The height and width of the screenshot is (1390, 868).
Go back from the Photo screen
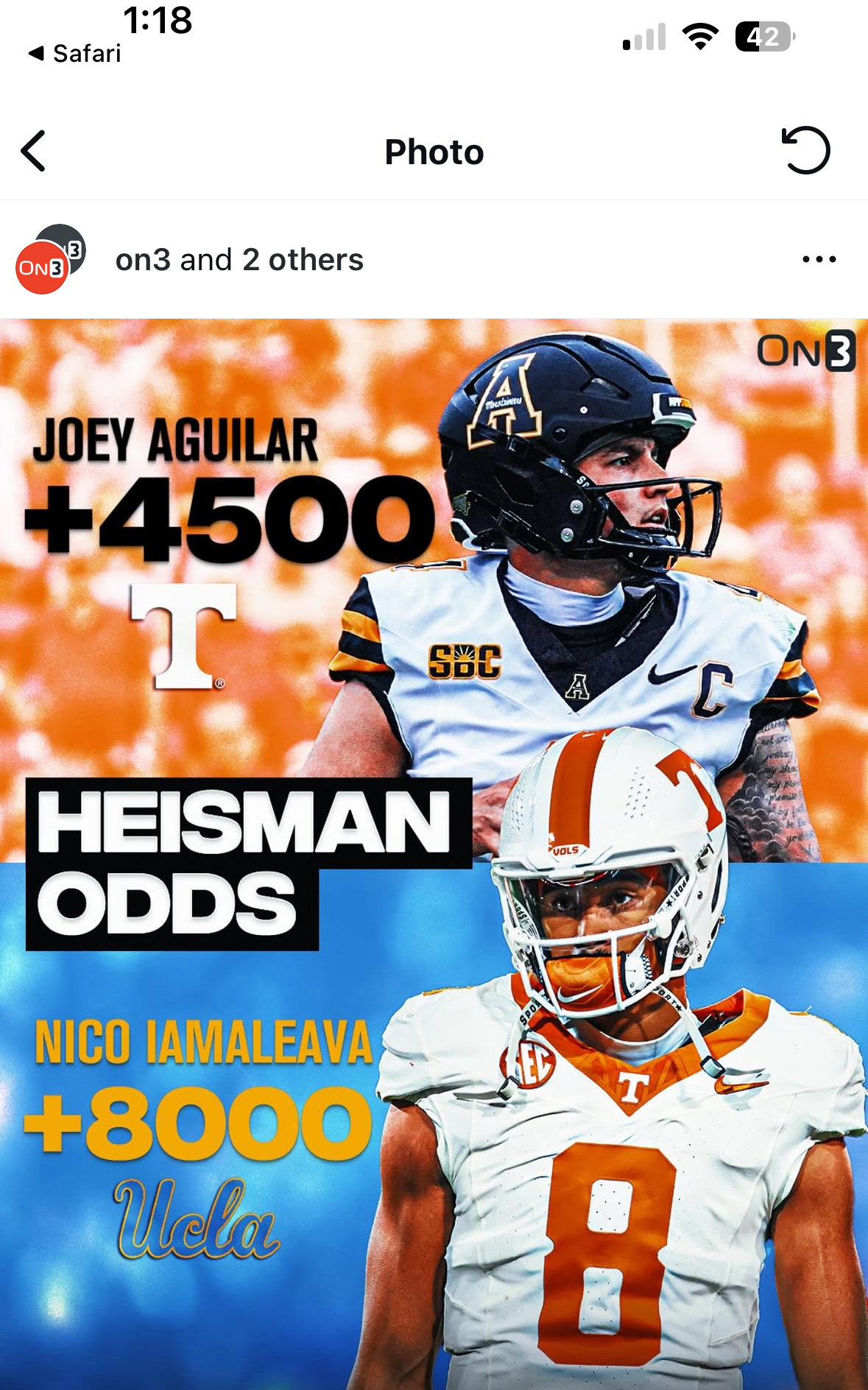pos(34,151)
